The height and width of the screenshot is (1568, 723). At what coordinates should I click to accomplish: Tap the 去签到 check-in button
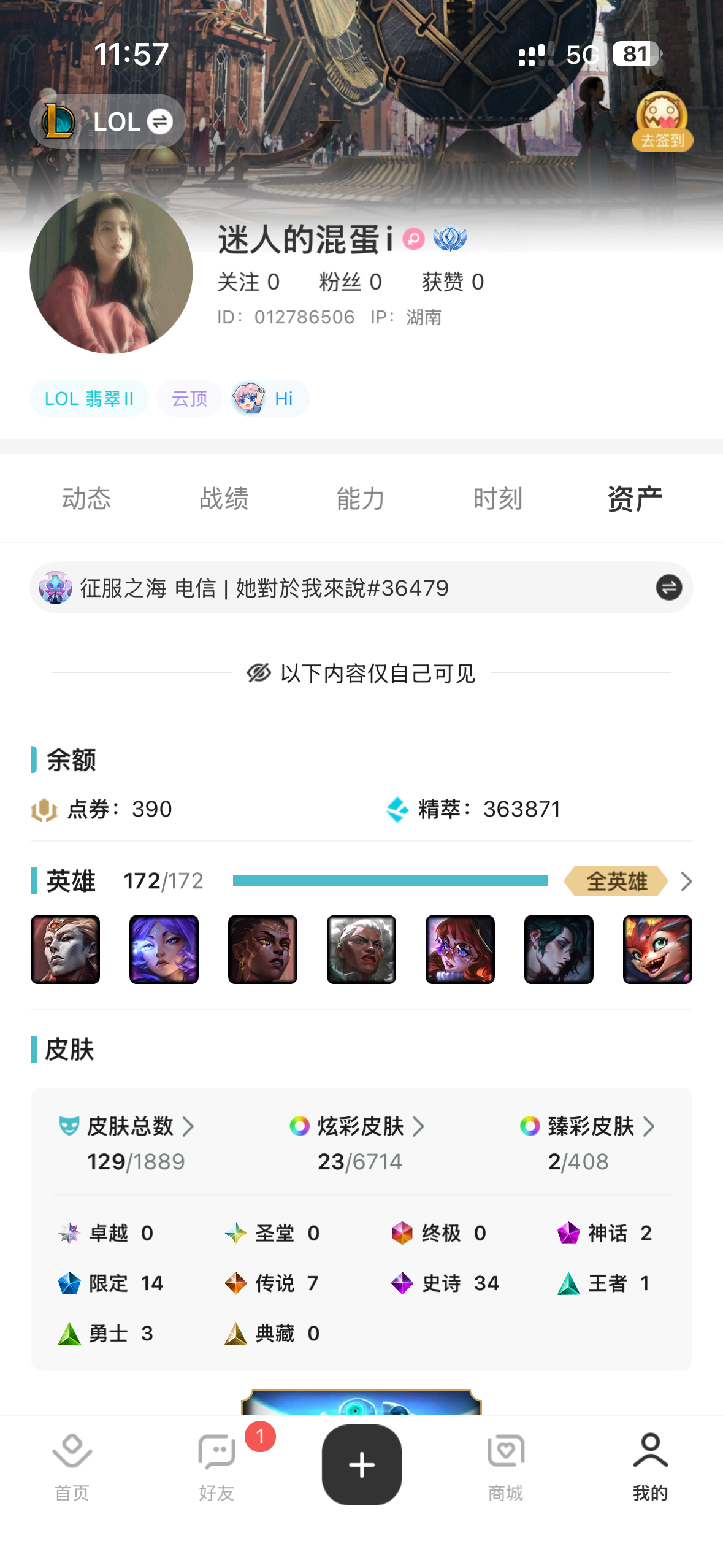pos(662,123)
